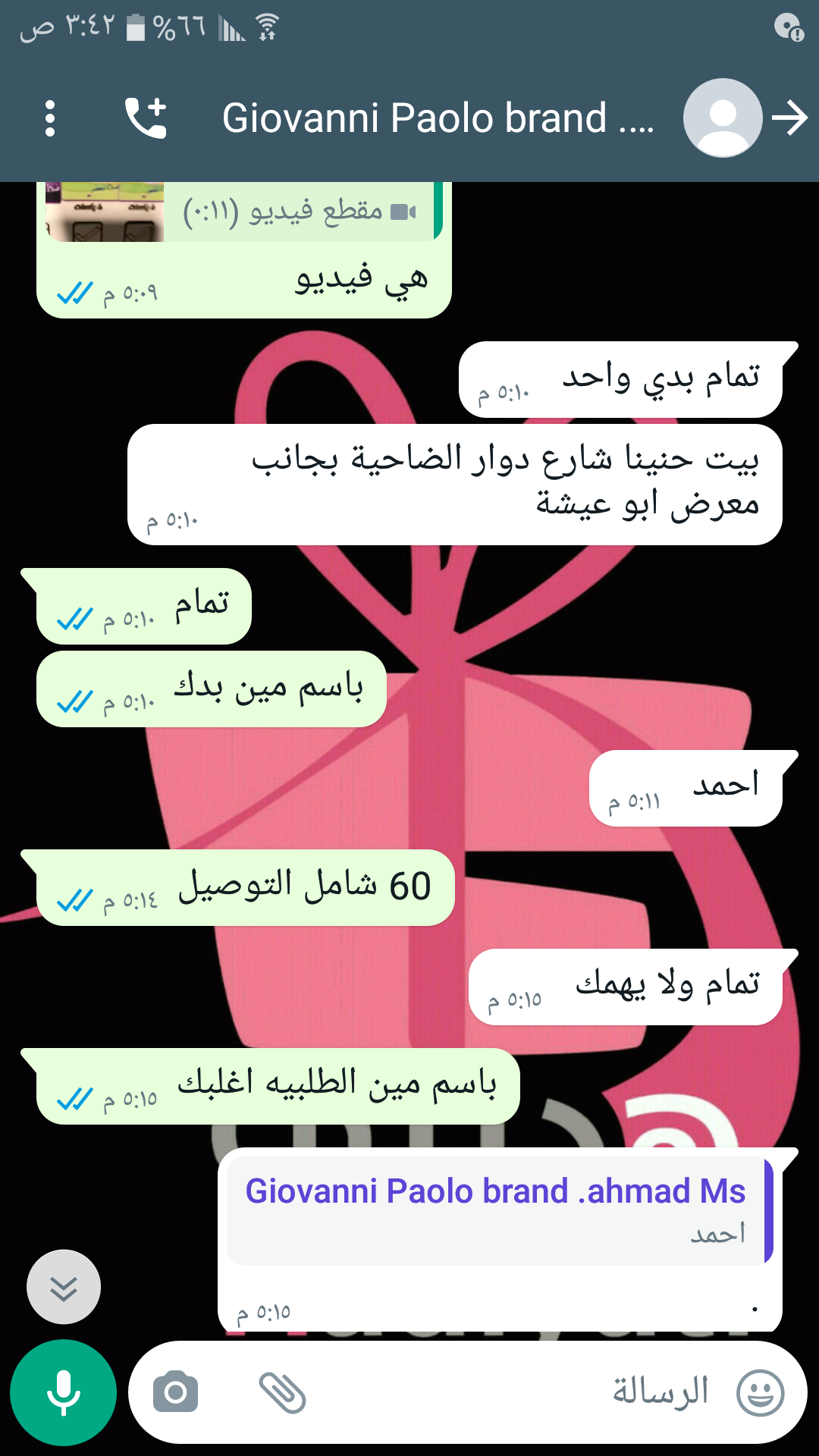
Task: Focus the الرسالة message input field
Action: tap(516, 1392)
